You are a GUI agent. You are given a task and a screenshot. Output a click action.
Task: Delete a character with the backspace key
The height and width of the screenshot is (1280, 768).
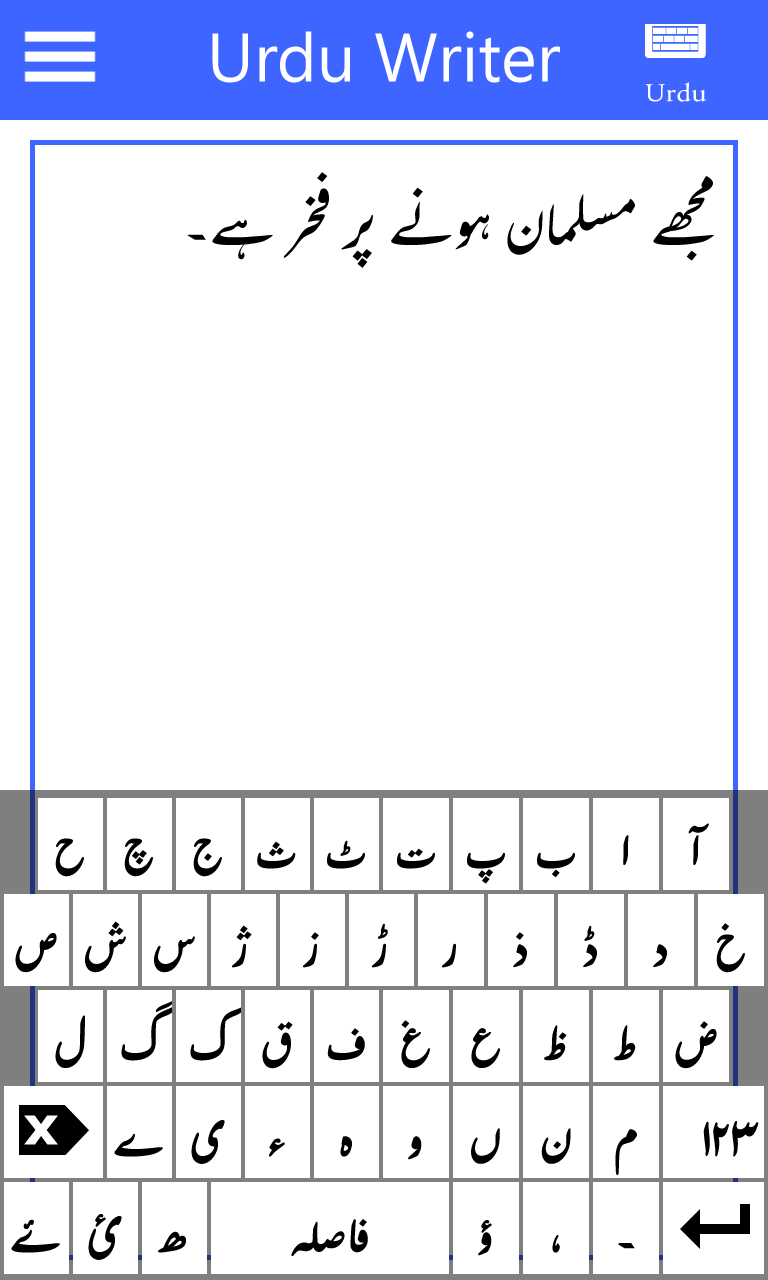coord(54,1132)
